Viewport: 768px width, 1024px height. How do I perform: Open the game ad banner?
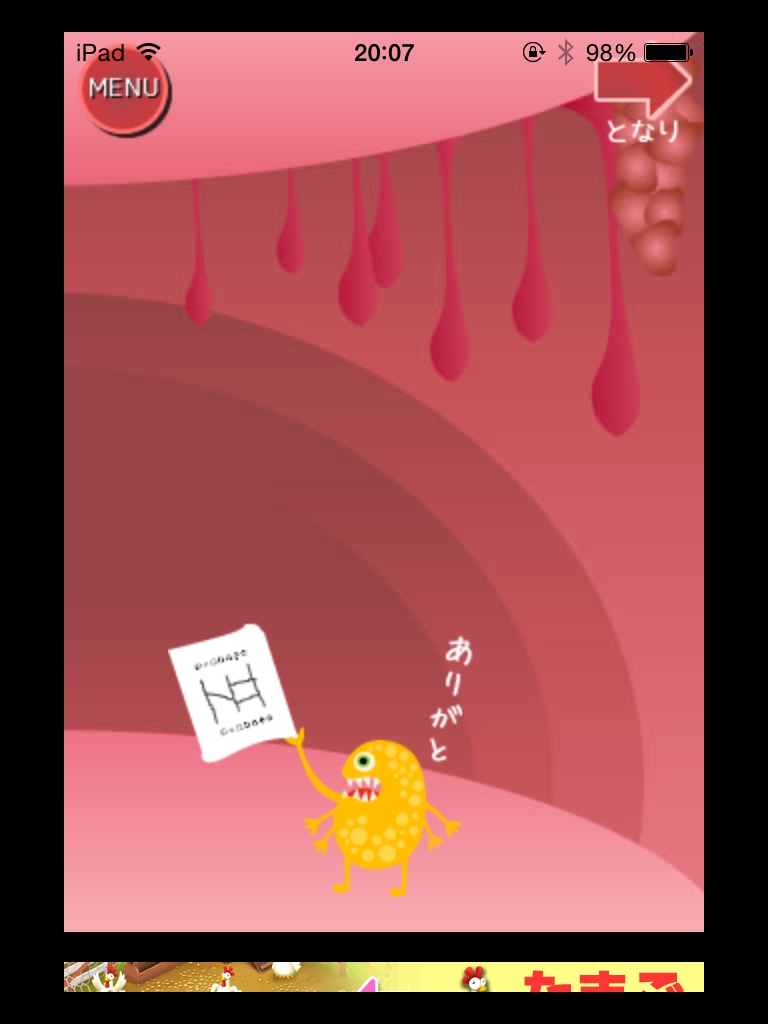[x=384, y=977]
